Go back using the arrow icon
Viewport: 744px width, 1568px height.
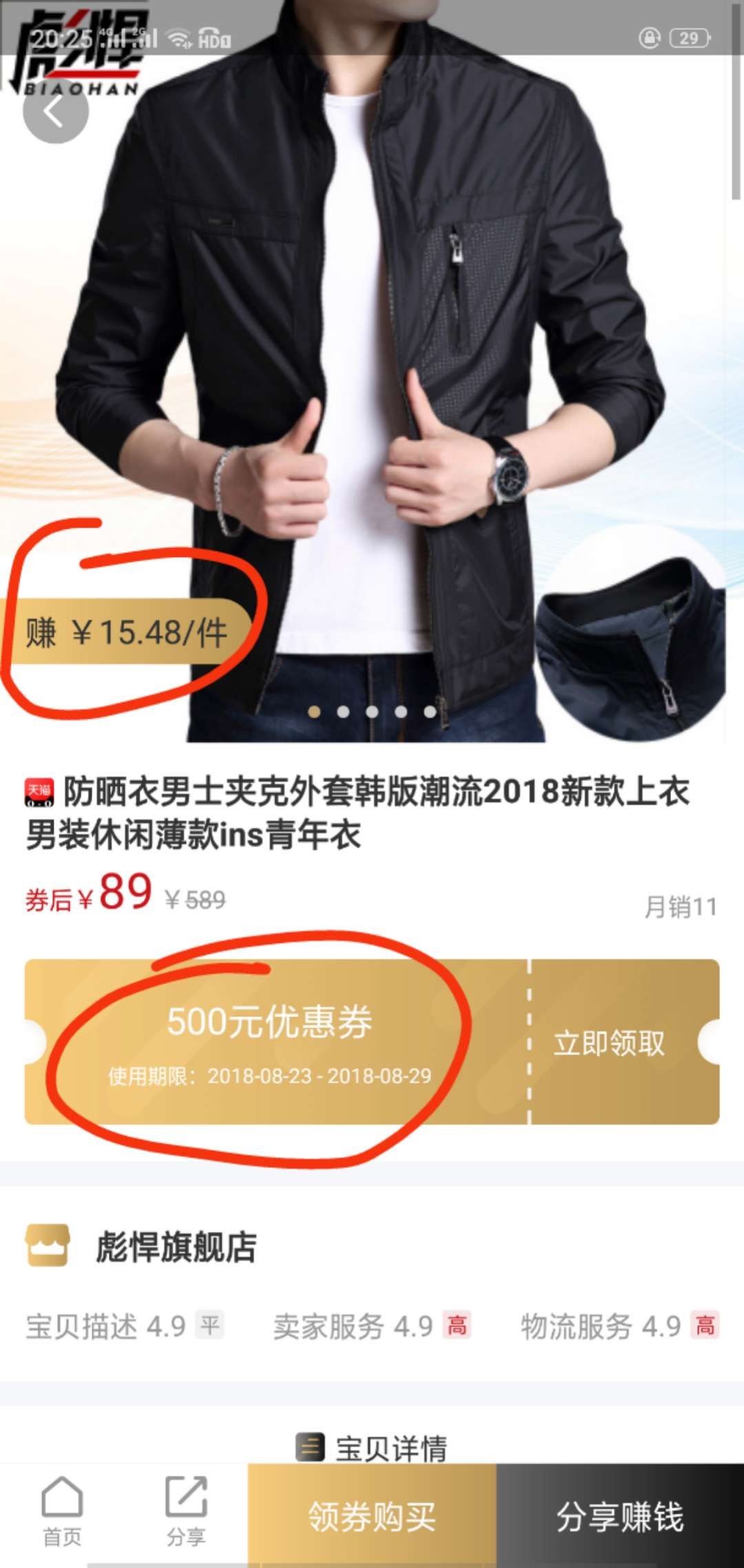click(x=55, y=111)
